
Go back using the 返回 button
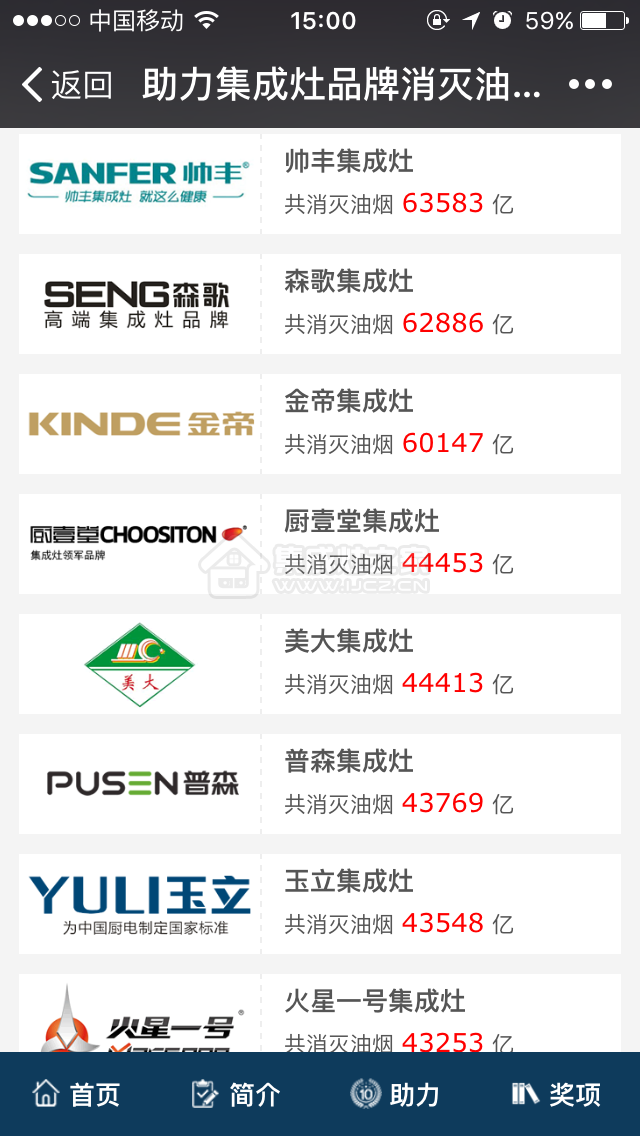point(67,85)
